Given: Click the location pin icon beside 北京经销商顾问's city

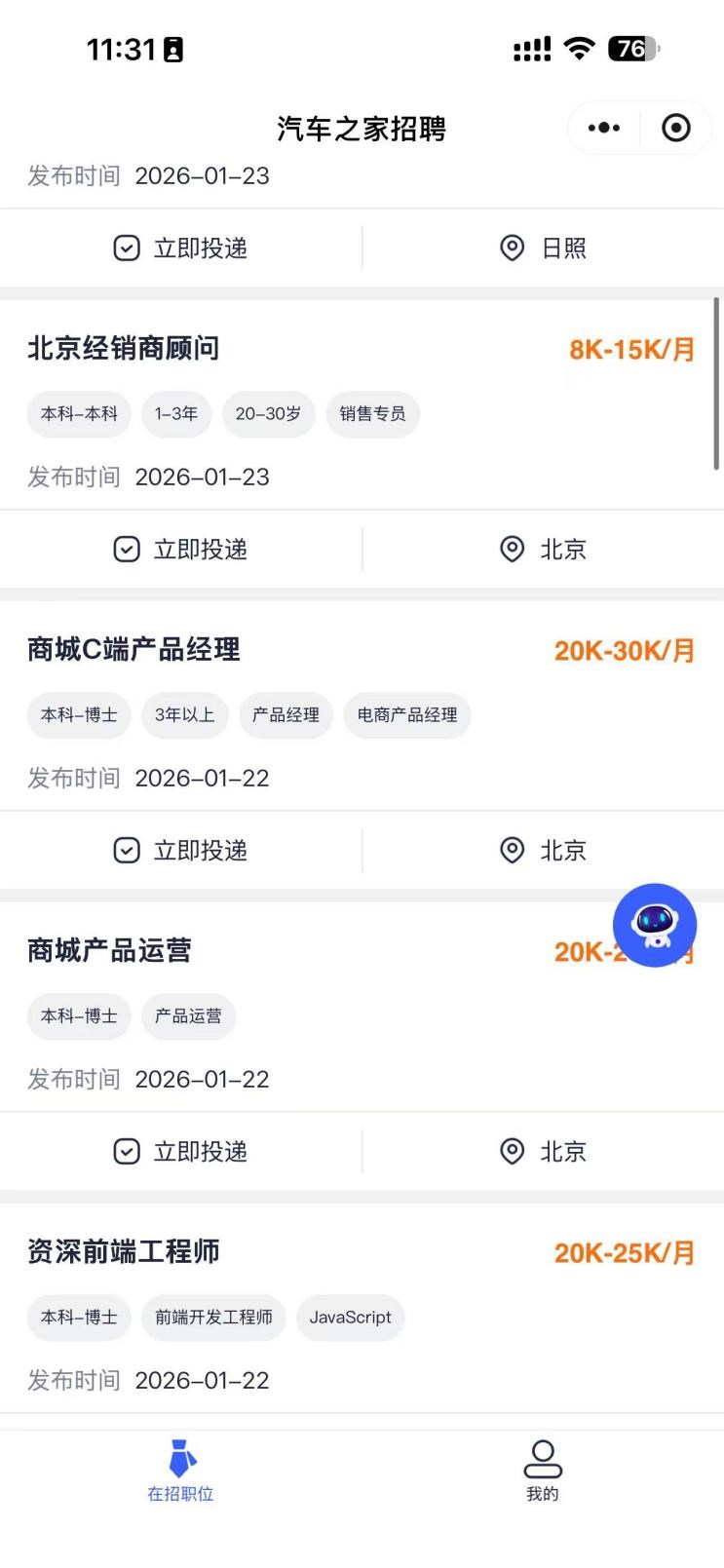Looking at the screenshot, I should point(512,549).
